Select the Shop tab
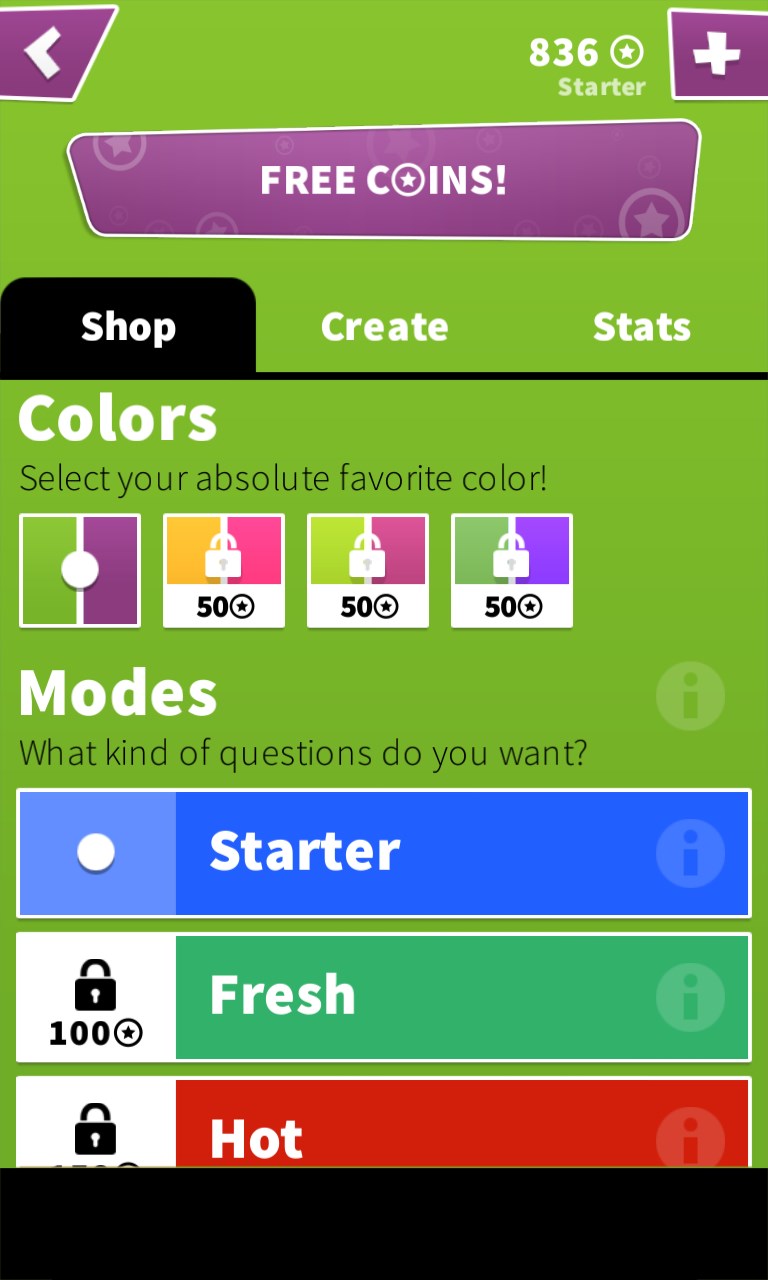 128,327
